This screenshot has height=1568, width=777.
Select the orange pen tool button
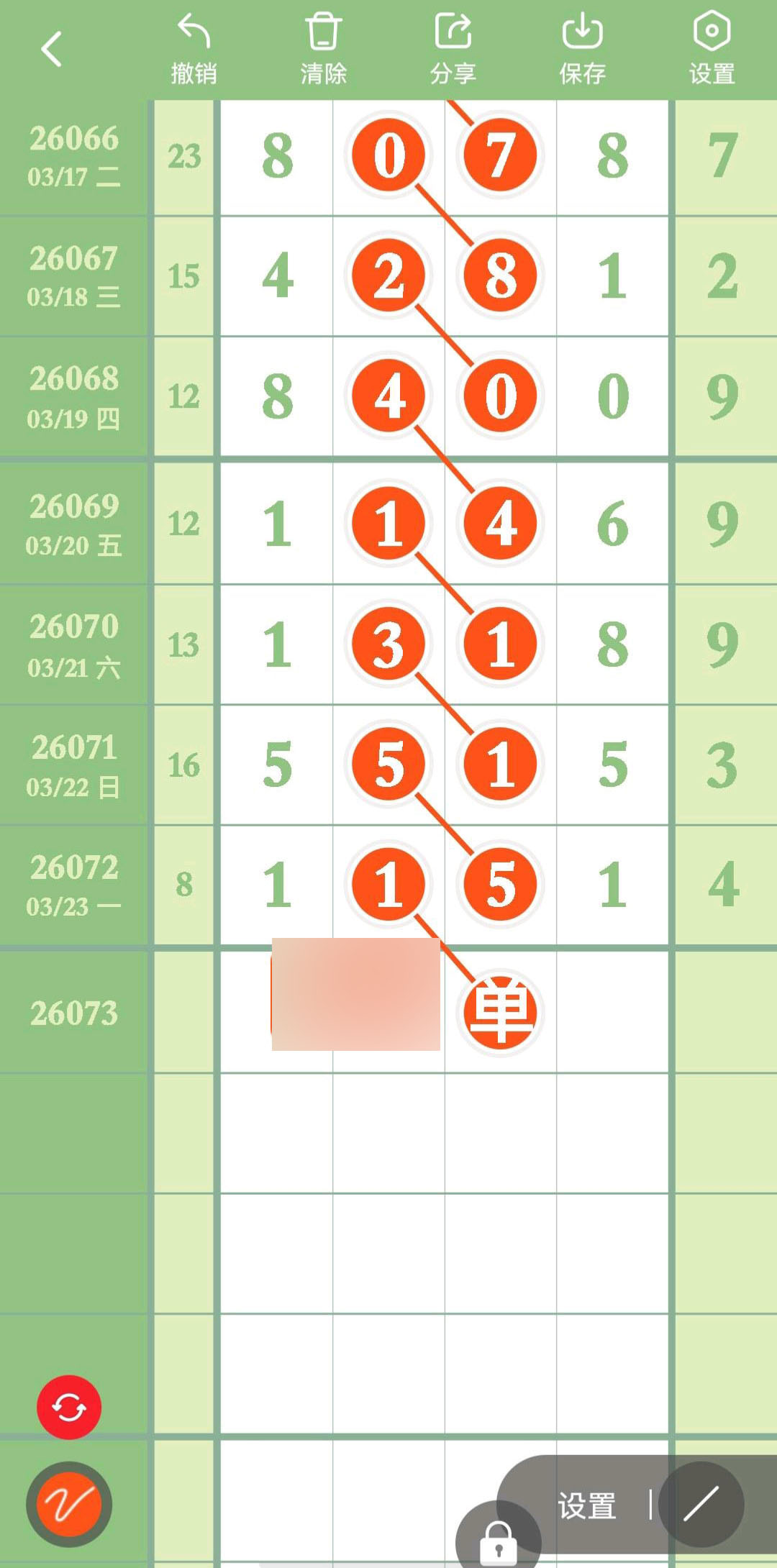[69, 1504]
